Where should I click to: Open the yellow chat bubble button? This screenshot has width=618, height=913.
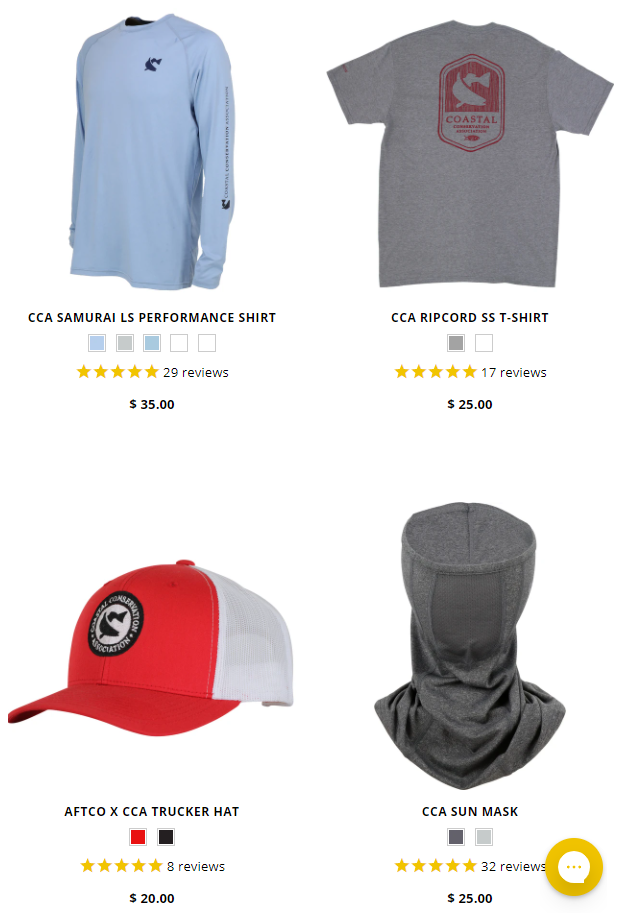pos(574,867)
